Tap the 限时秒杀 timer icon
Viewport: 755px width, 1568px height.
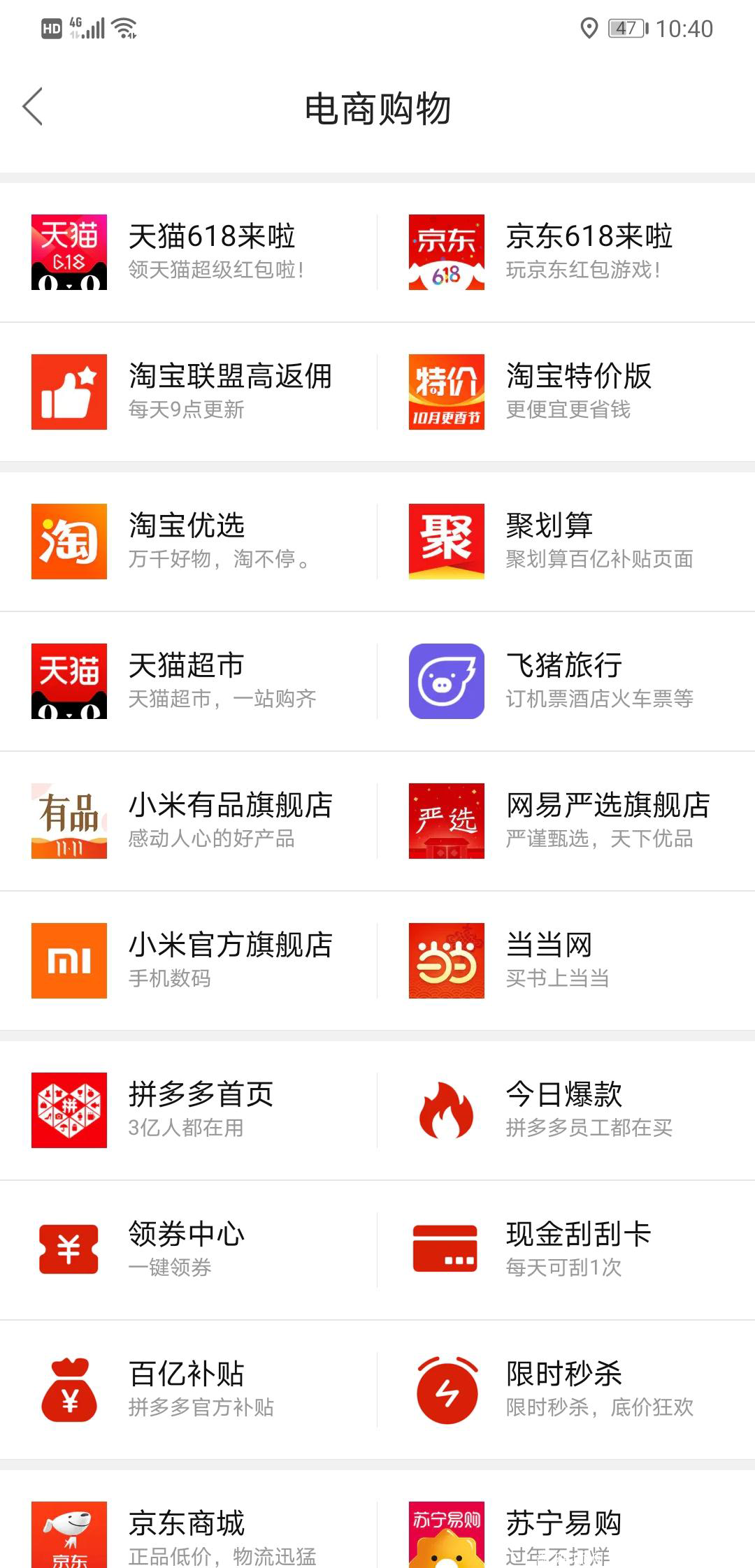click(x=445, y=1391)
